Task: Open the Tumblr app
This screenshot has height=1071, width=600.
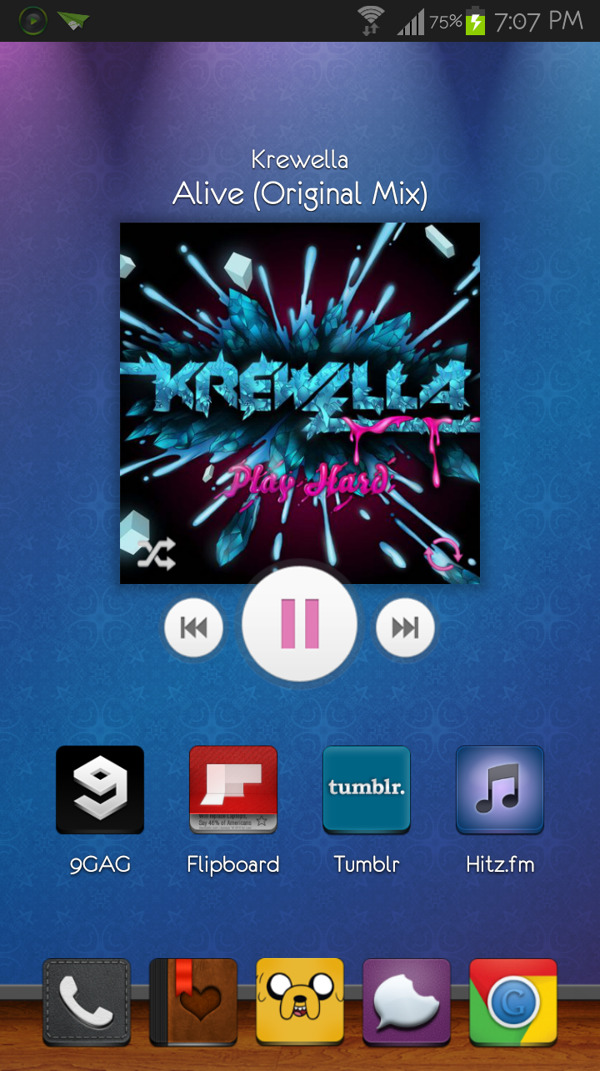Action: click(366, 790)
